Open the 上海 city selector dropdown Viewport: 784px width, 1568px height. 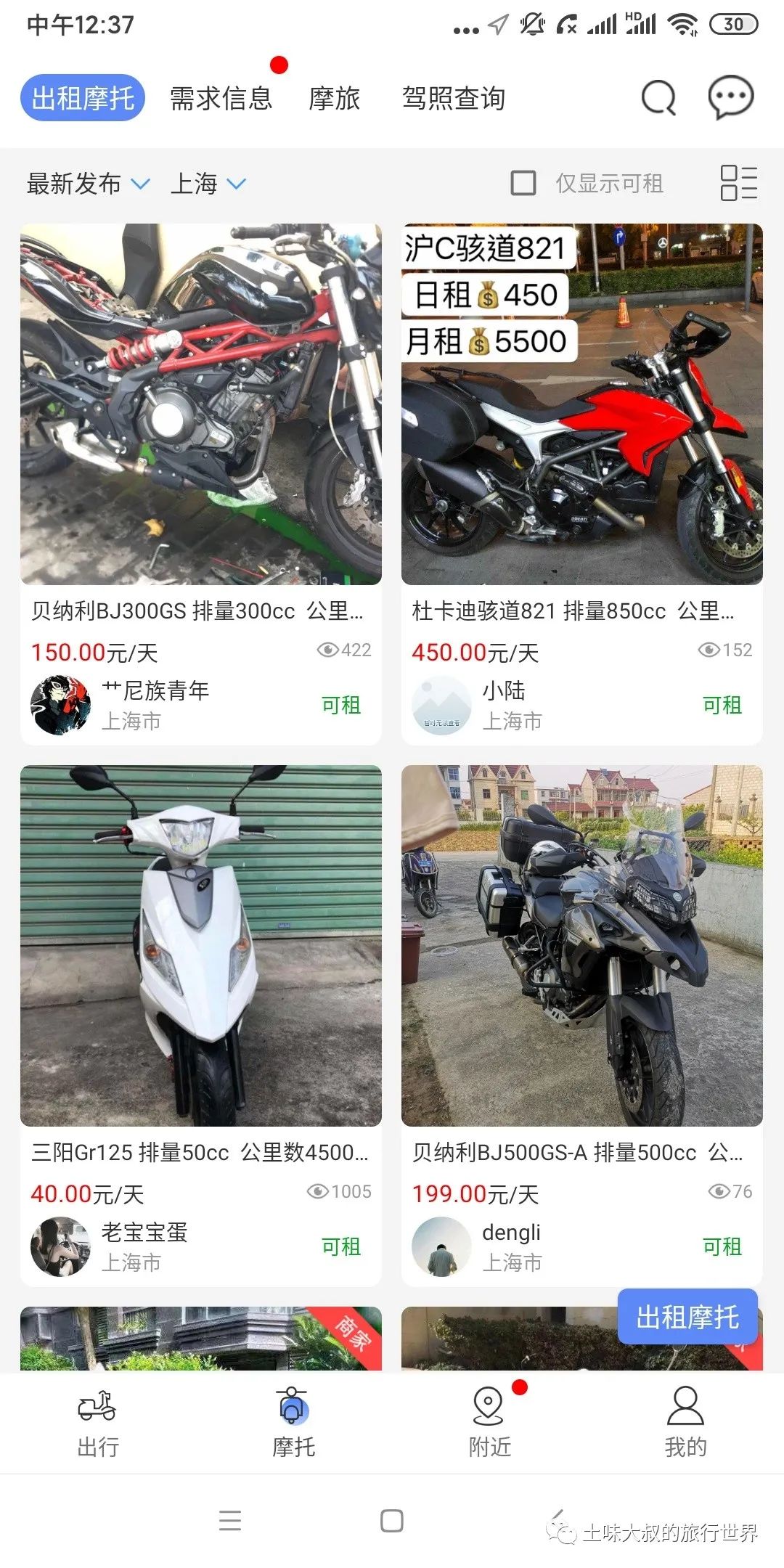[205, 184]
